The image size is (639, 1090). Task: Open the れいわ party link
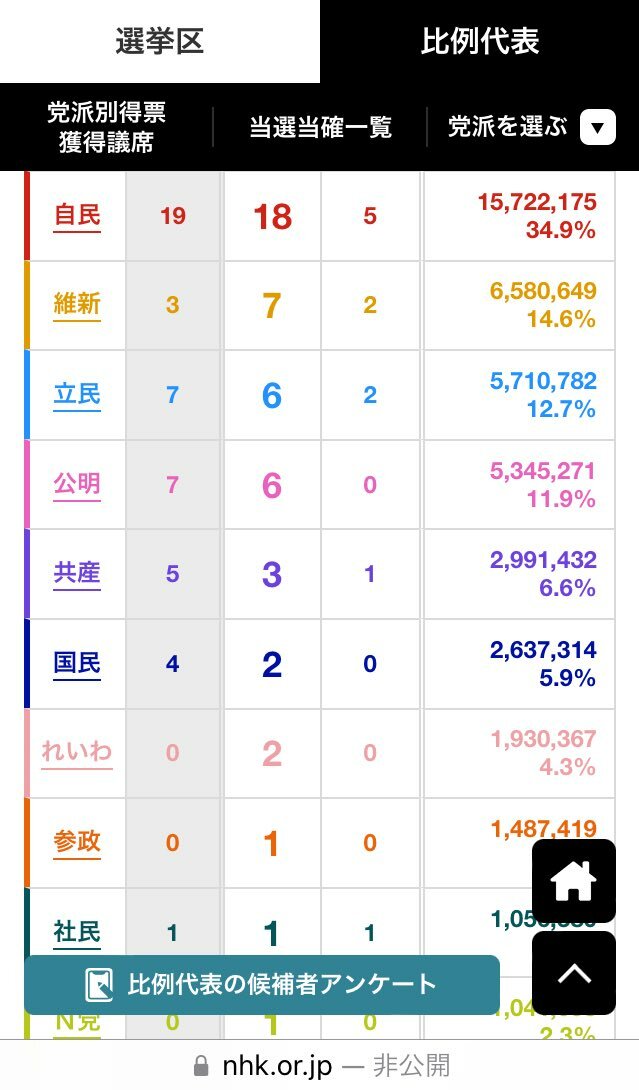77,753
